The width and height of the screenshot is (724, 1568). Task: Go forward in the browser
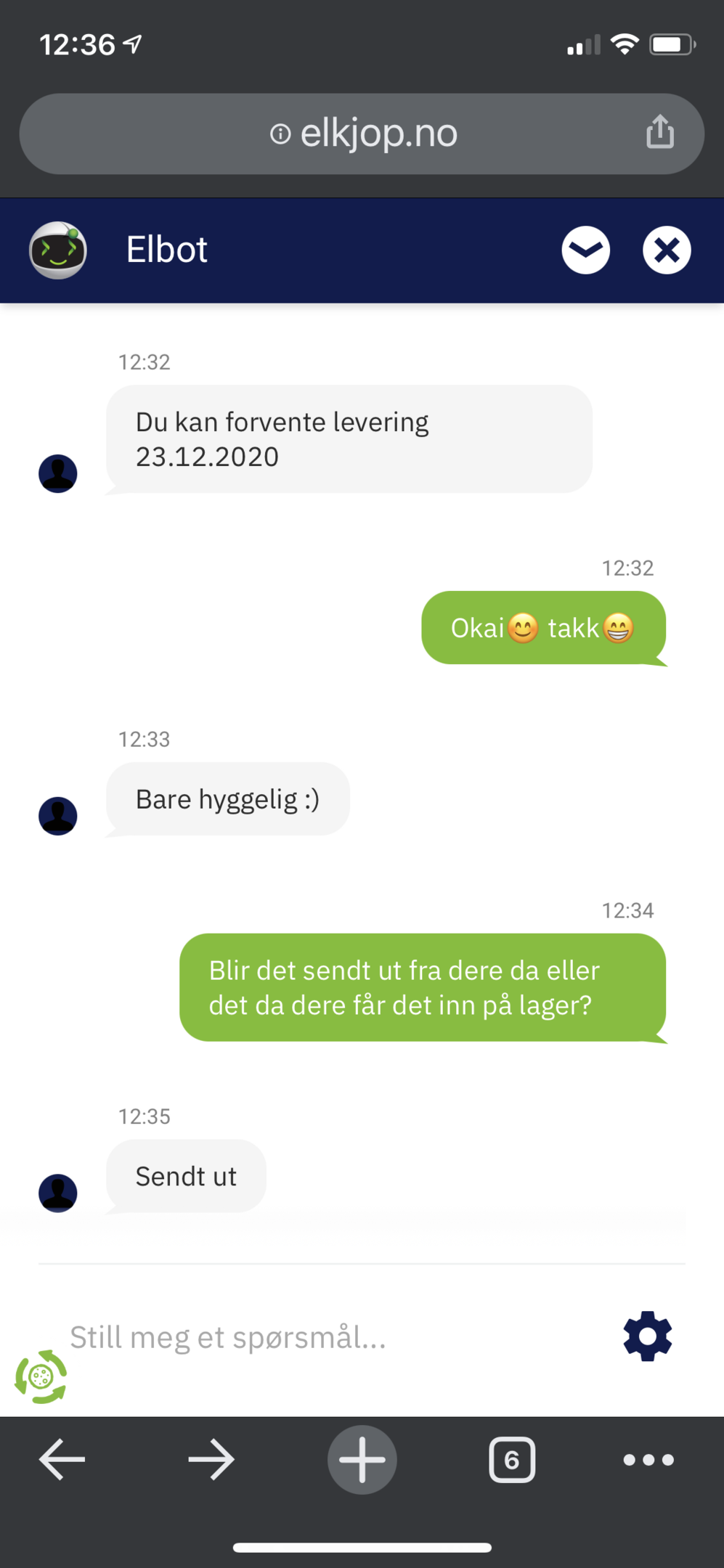(211, 1459)
